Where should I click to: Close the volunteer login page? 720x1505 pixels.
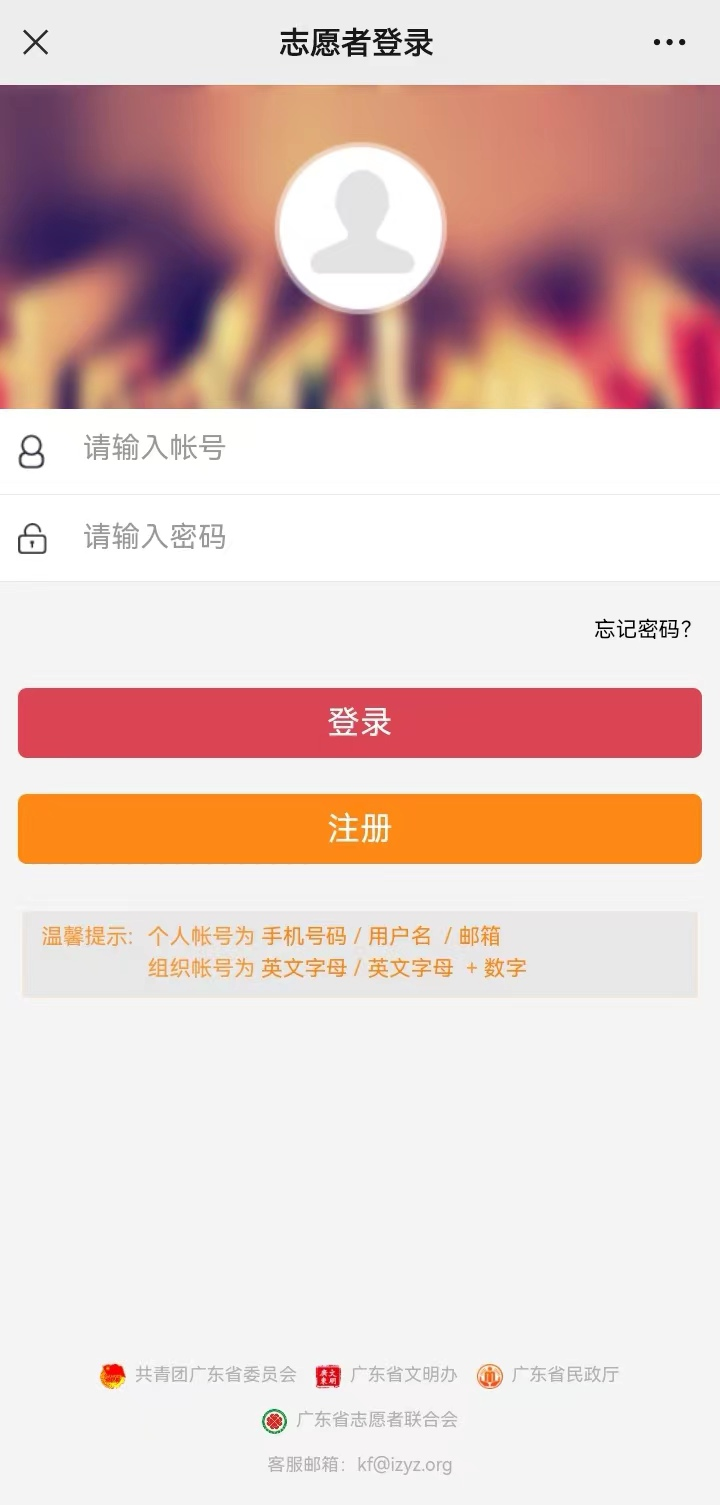click(36, 42)
